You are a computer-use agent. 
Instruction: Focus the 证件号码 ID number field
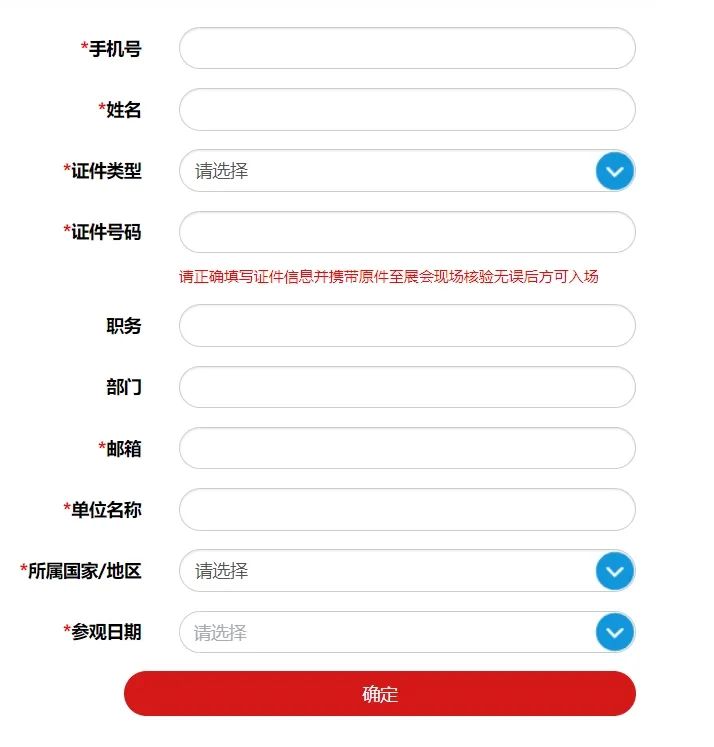[407, 232]
